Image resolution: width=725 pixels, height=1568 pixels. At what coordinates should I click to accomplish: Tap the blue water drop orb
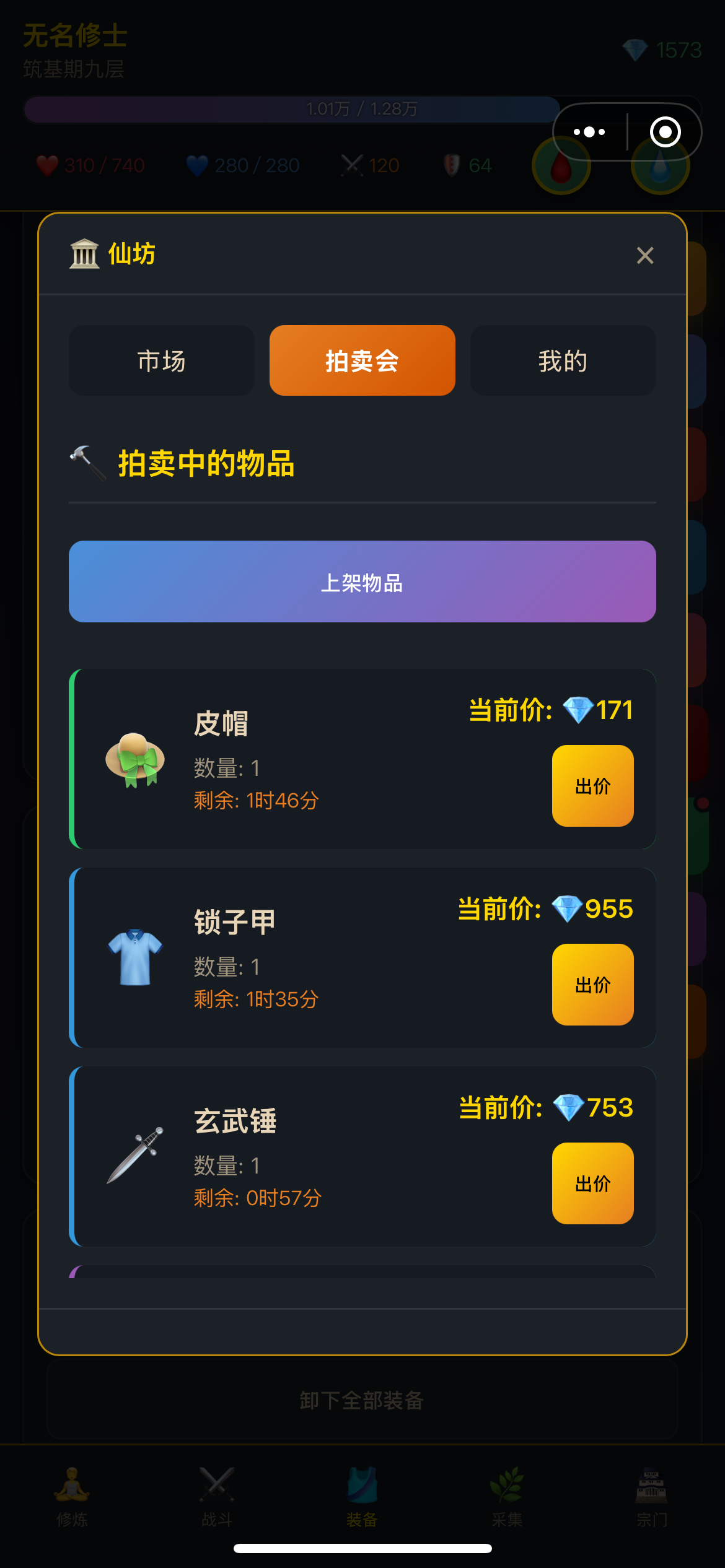(x=659, y=165)
